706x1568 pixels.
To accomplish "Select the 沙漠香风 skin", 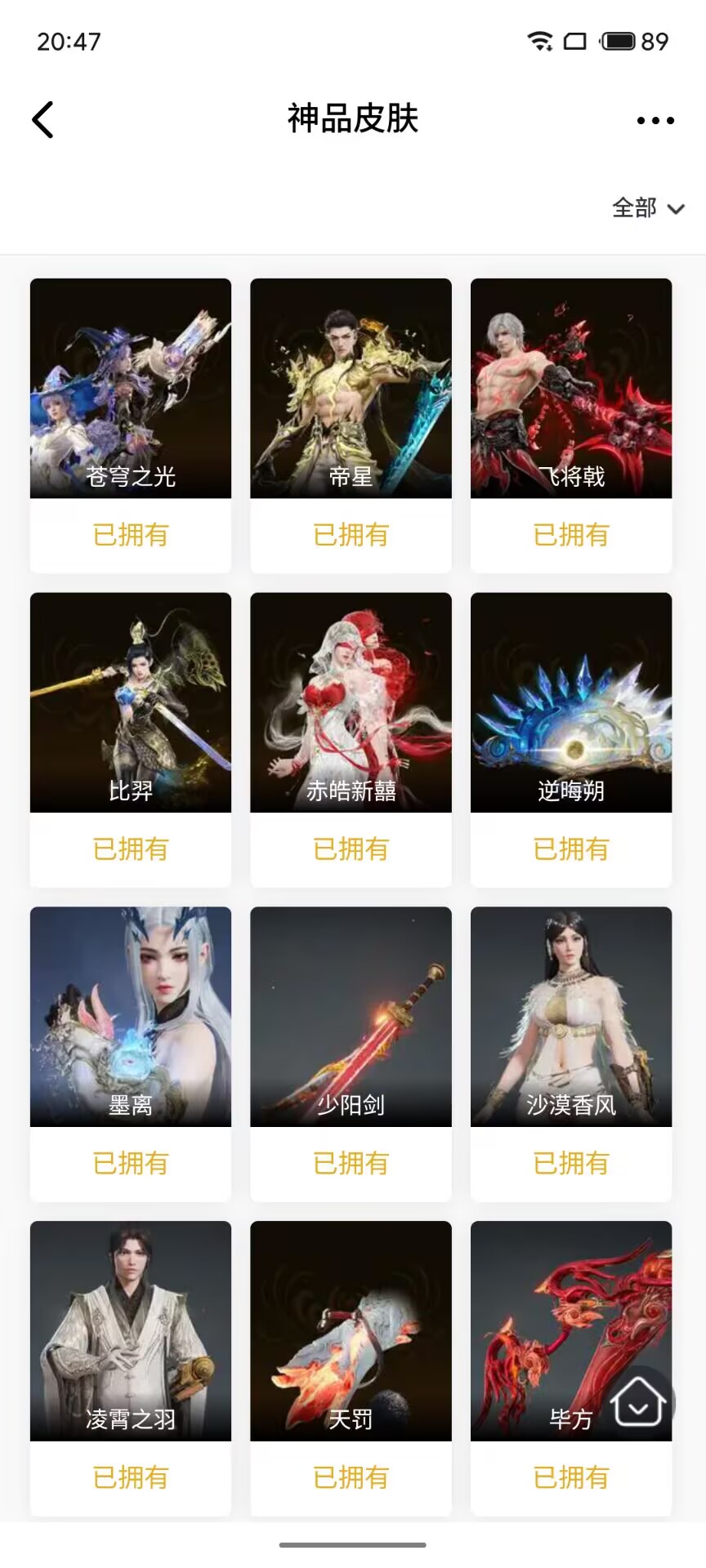I will pyautogui.click(x=571, y=1017).
